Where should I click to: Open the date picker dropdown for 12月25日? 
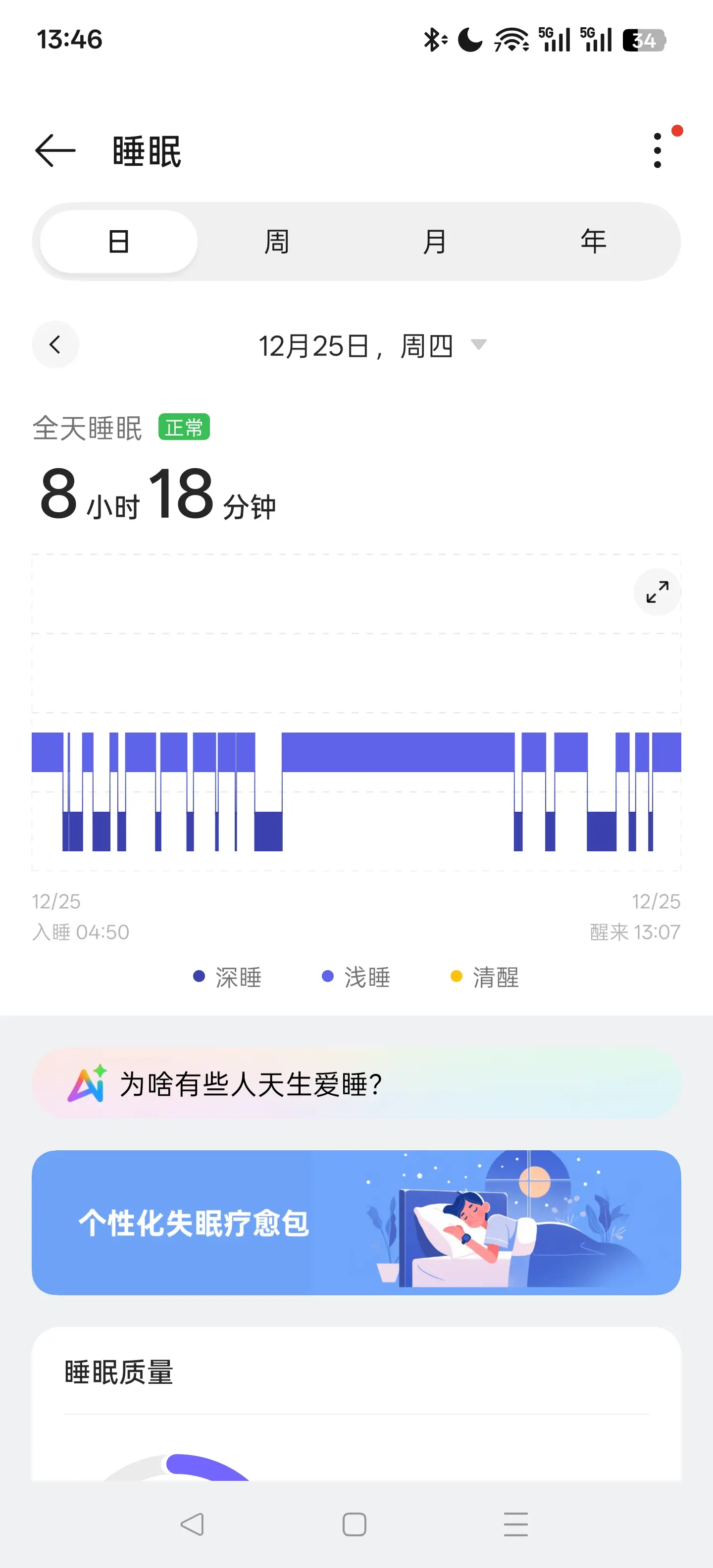click(479, 345)
